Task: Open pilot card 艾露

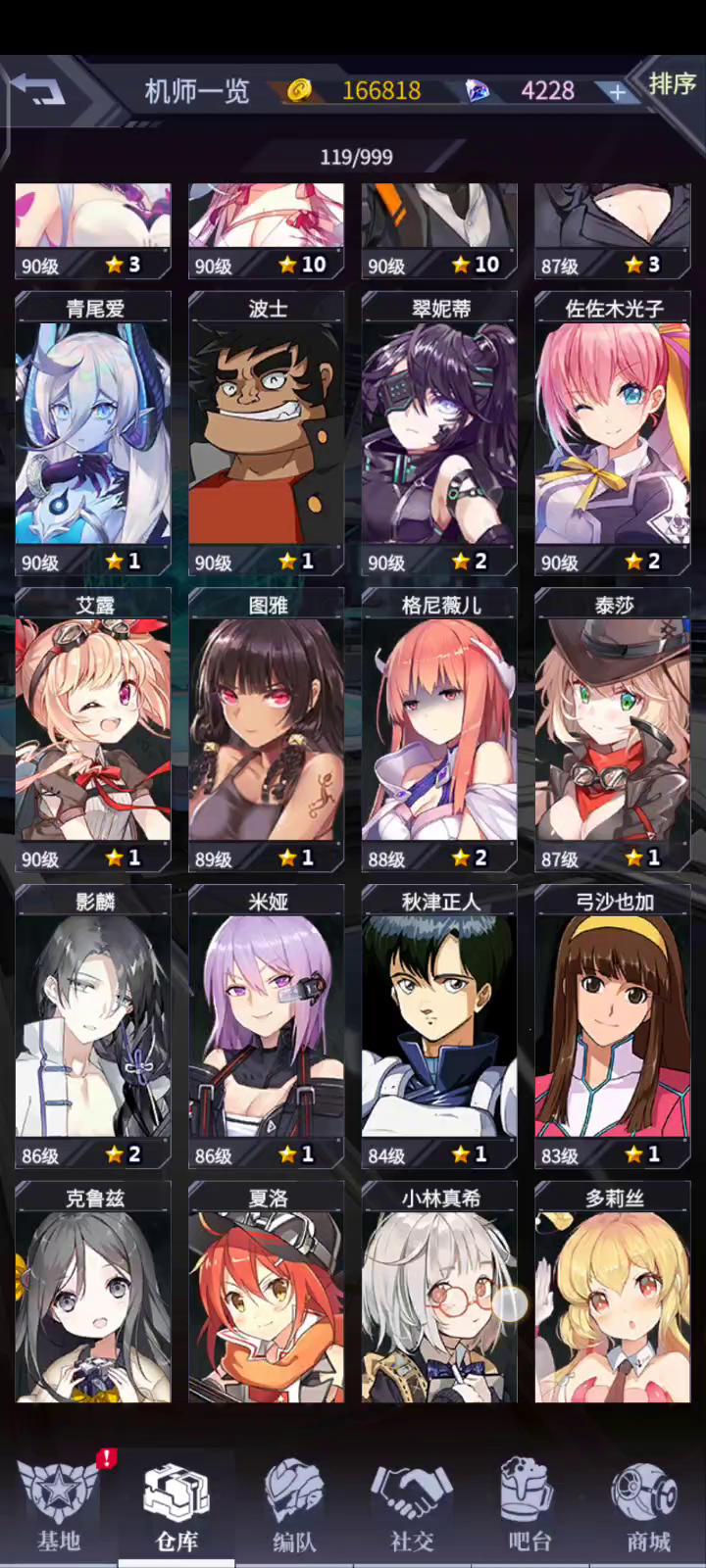Action: pyautogui.click(x=93, y=730)
